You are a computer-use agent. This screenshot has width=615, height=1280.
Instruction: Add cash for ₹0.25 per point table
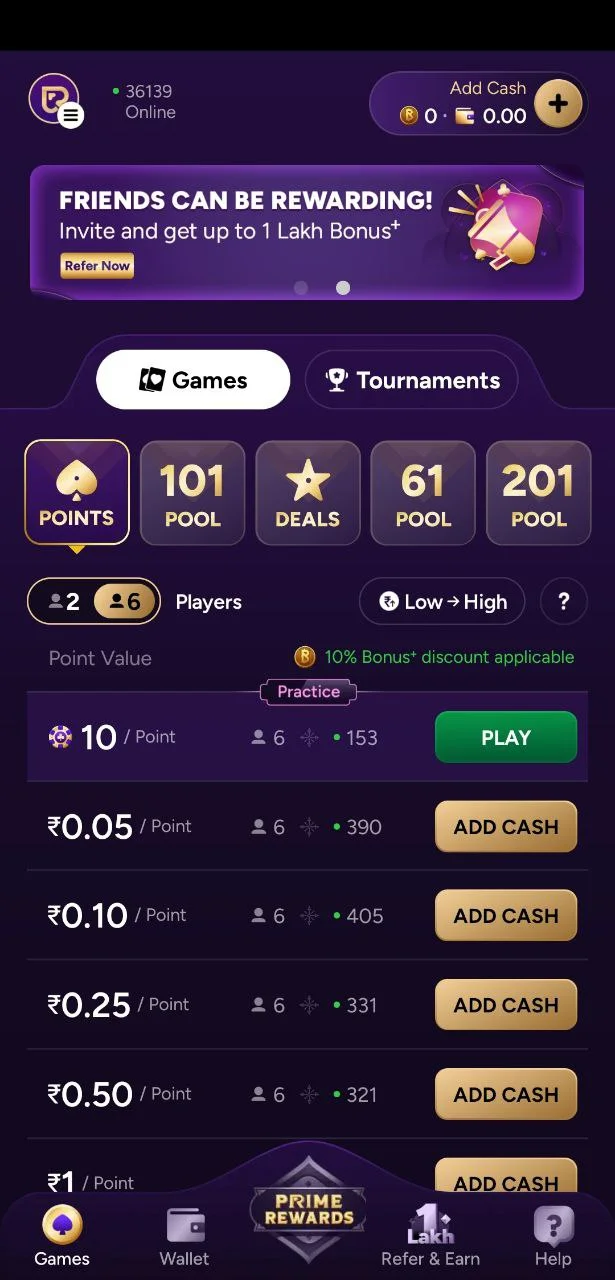point(505,1005)
